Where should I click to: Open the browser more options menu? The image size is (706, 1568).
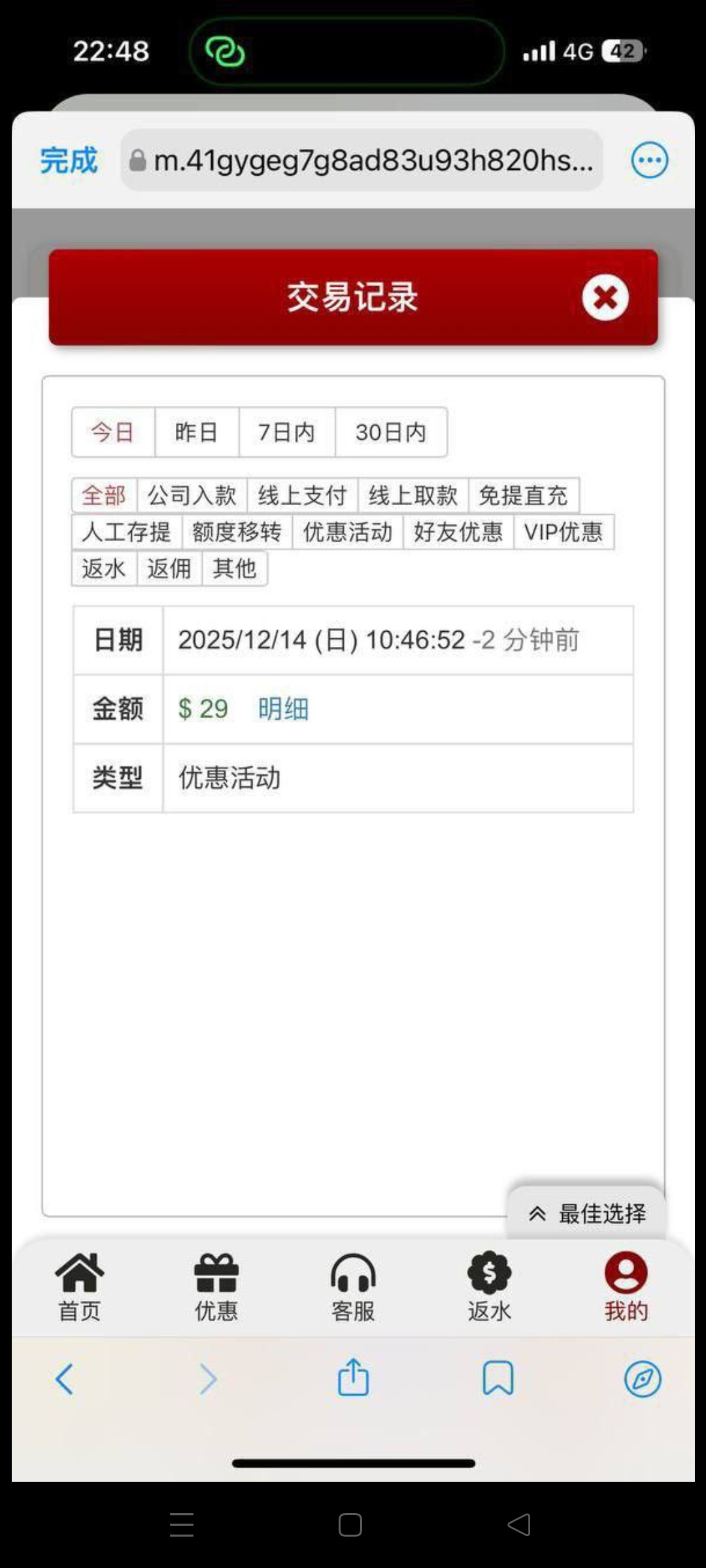[649, 161]
